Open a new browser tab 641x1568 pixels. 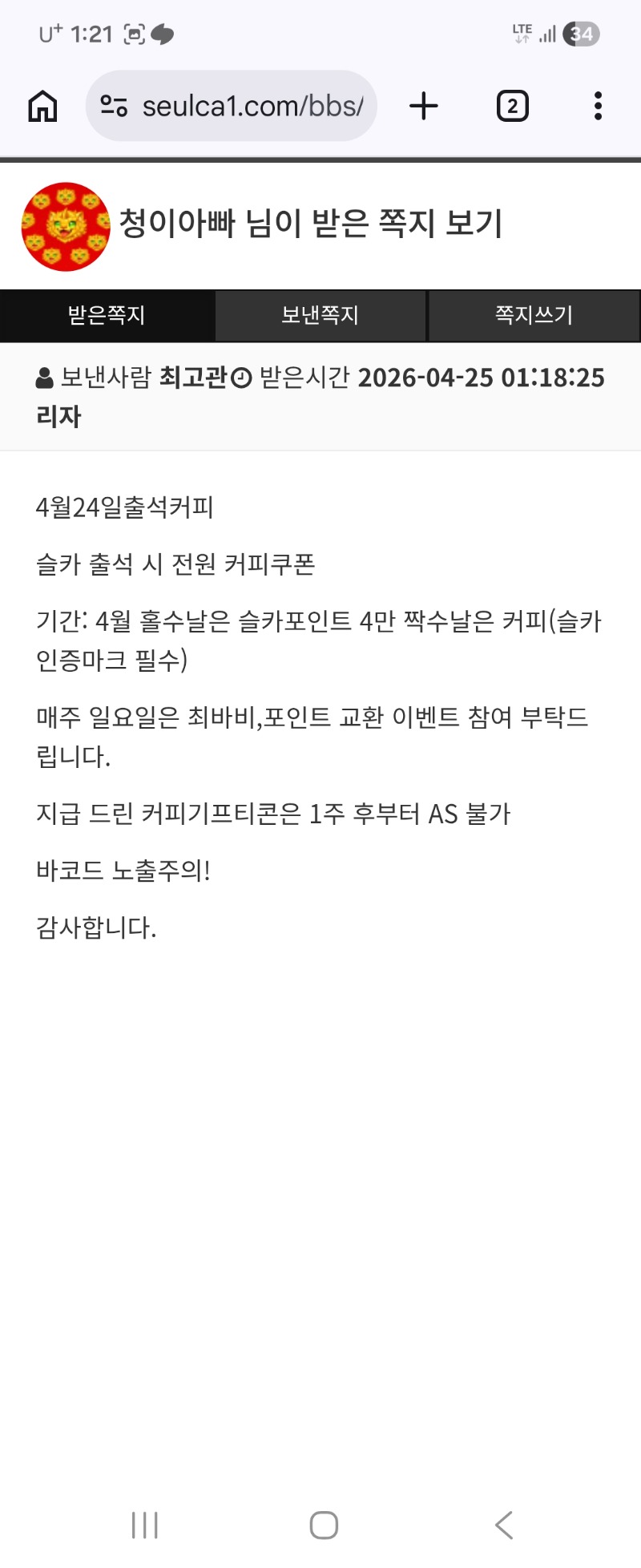click(x=424, y=106)
